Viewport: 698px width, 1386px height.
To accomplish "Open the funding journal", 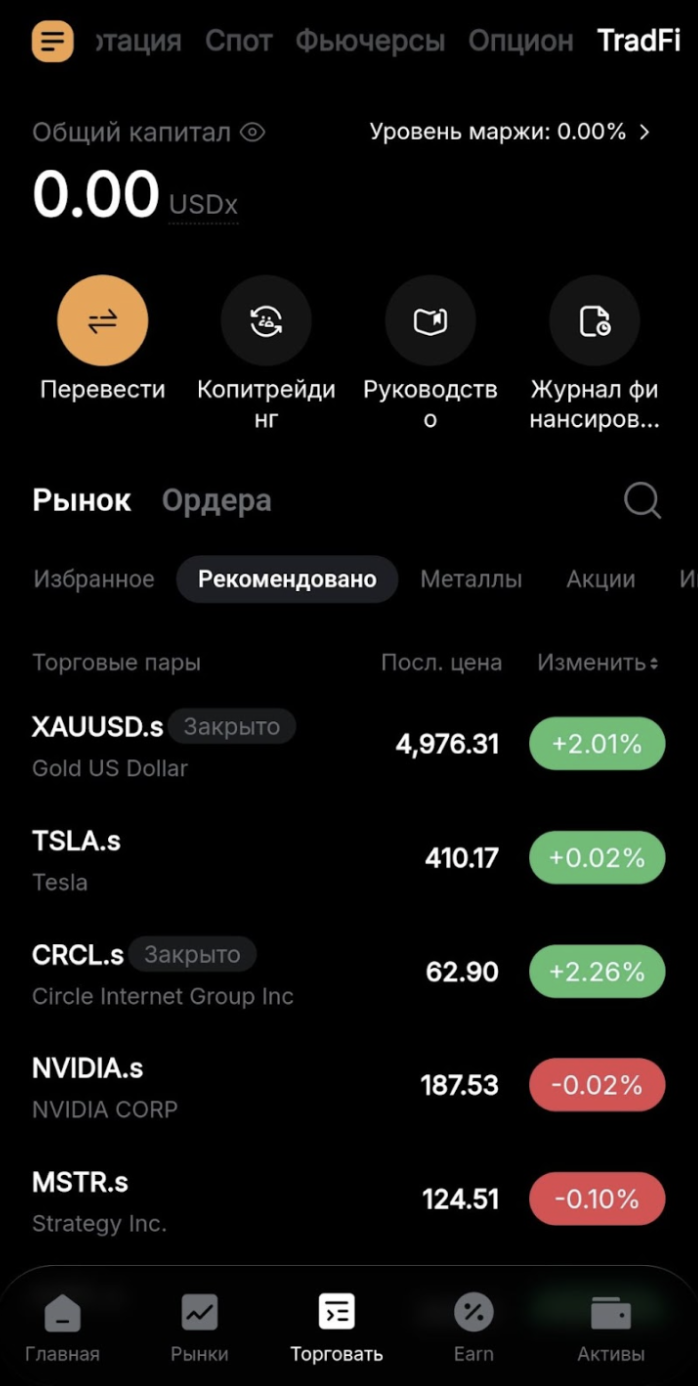I will (594, 322).
